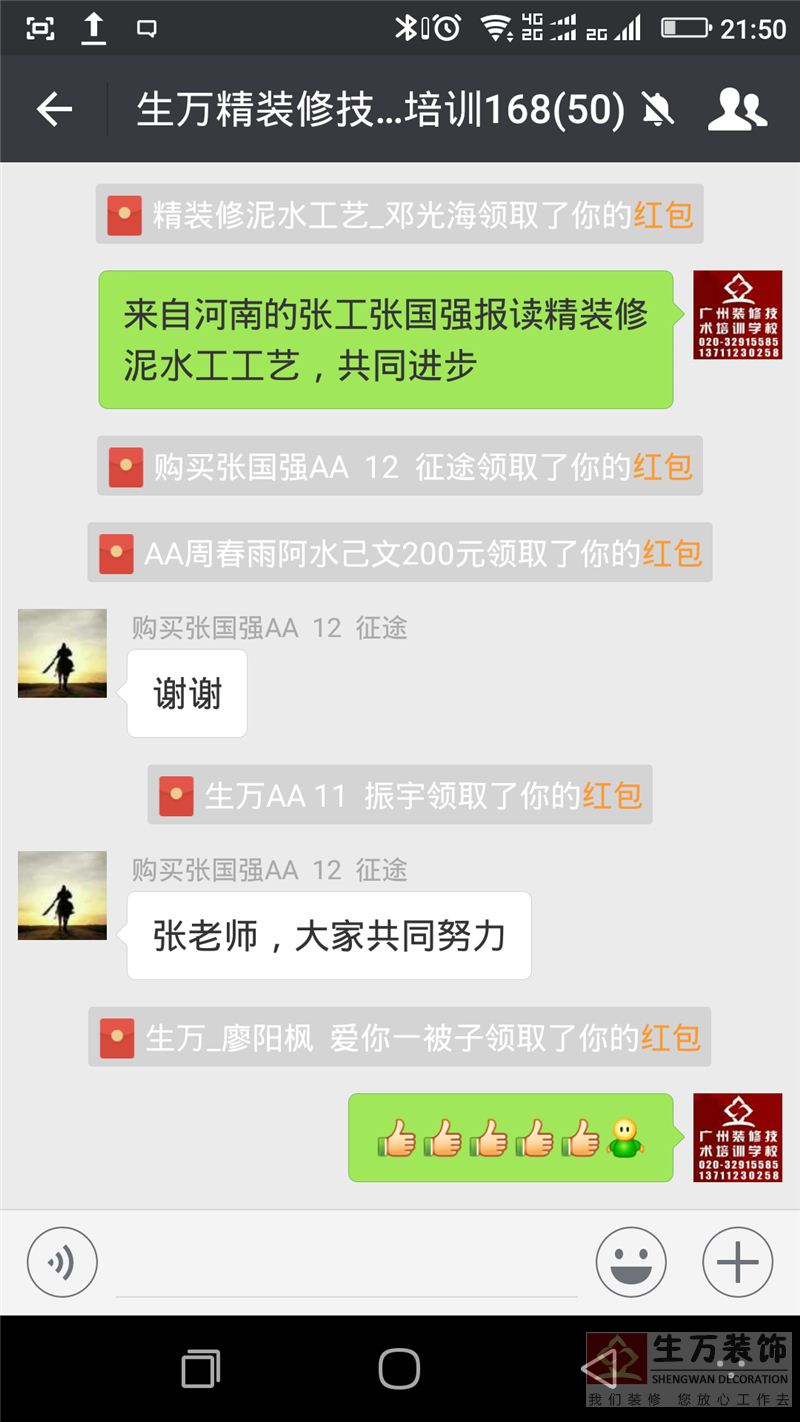Go back using the top-left arrow
This screenshot has height=1422, width=800.
54,109
